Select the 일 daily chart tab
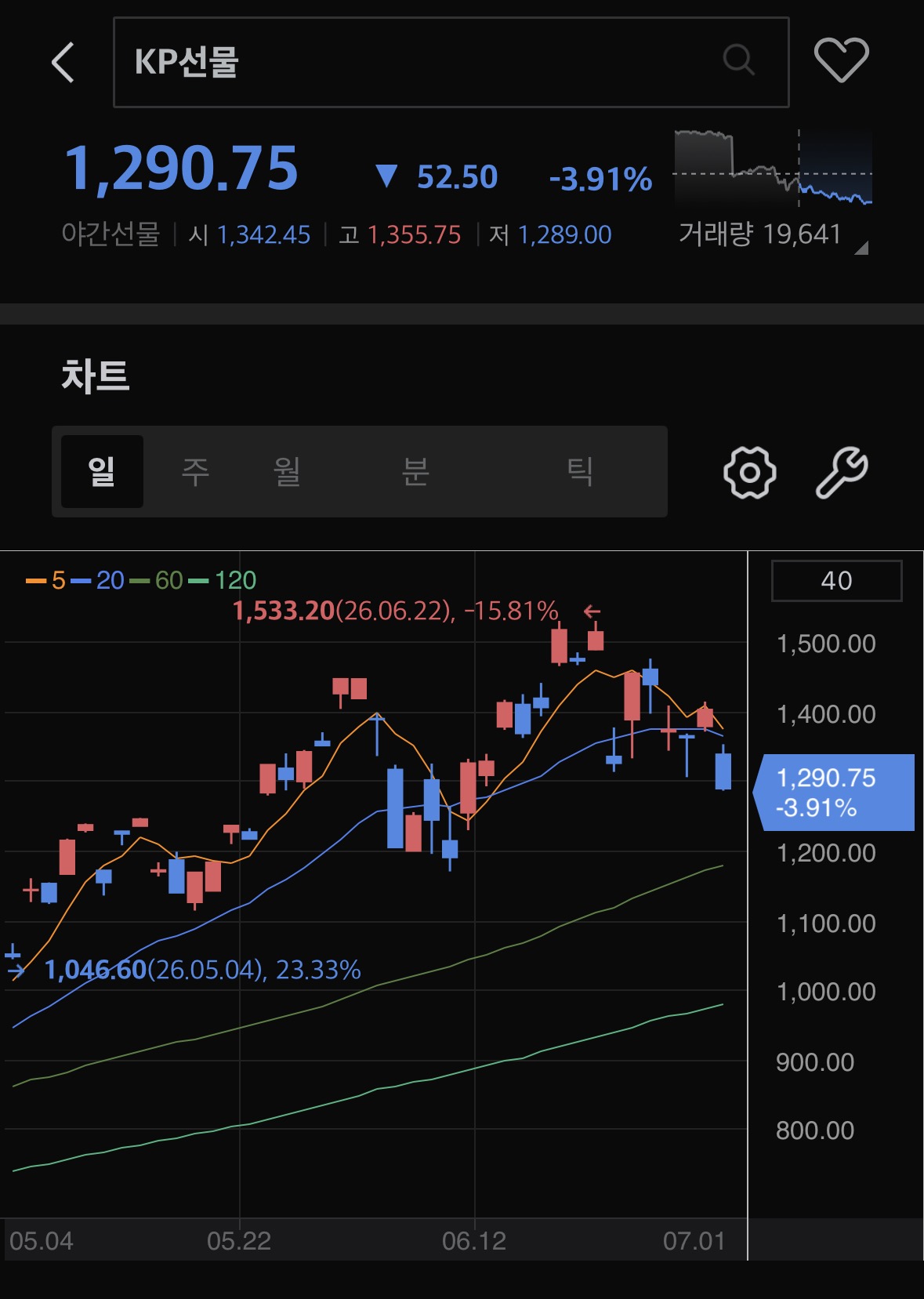The image size is (924, 1299). (102, 471)
